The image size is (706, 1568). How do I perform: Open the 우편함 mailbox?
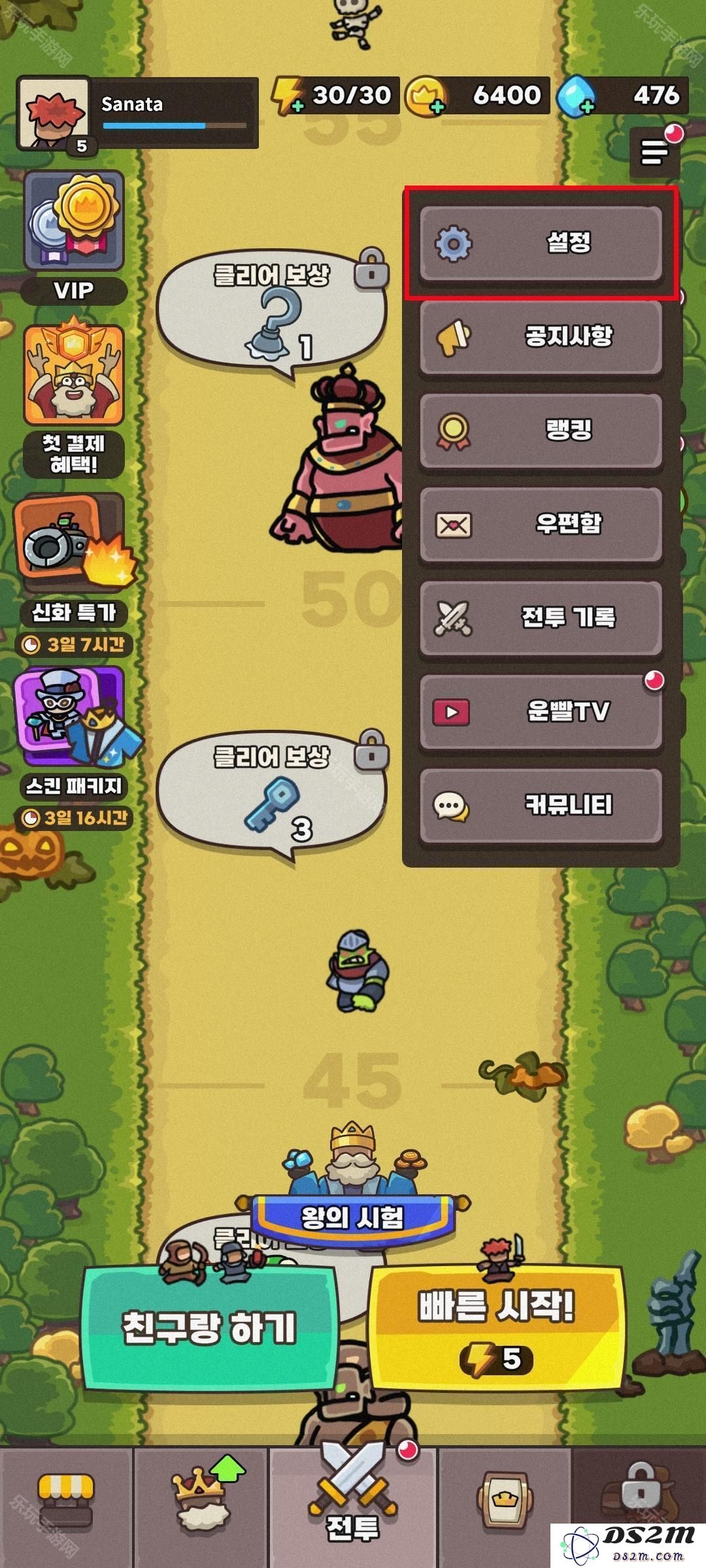click(541, 523)
